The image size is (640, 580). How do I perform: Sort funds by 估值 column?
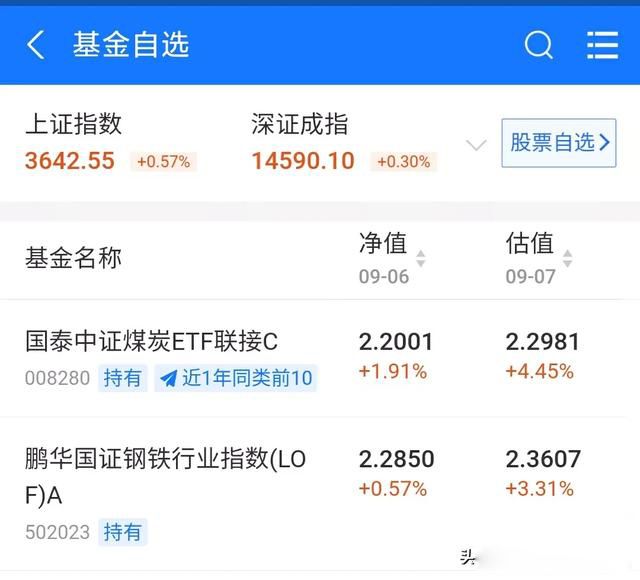[538, 258]
